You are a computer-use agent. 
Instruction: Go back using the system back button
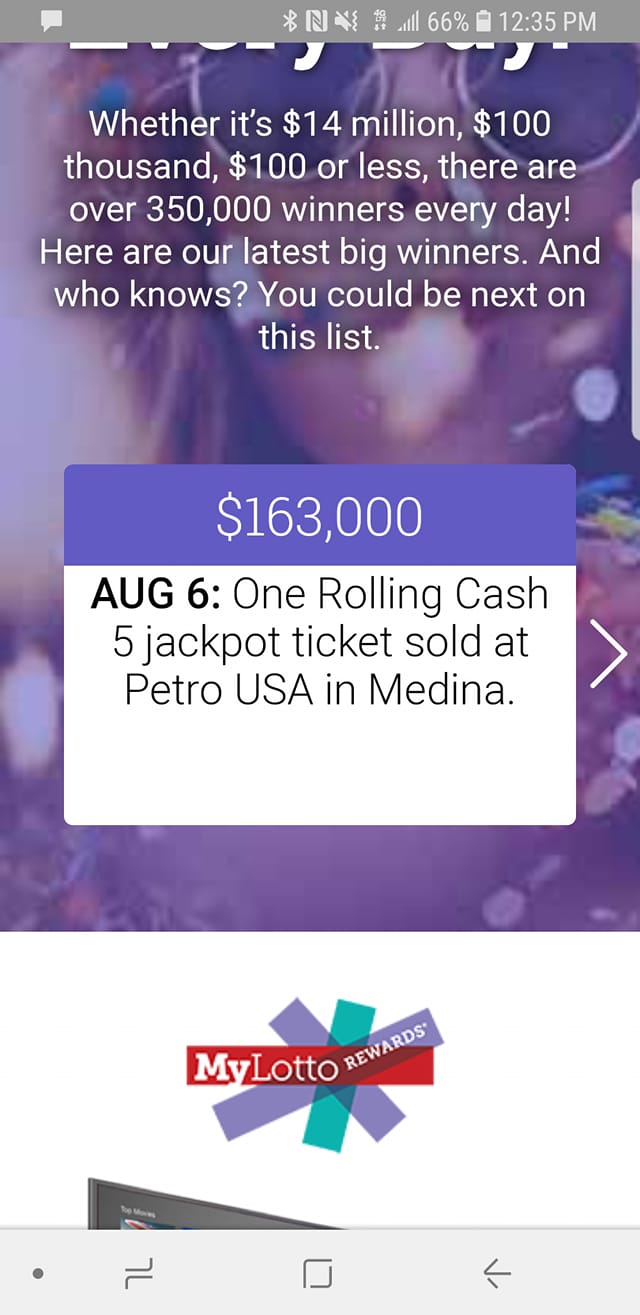point(497,1273)
